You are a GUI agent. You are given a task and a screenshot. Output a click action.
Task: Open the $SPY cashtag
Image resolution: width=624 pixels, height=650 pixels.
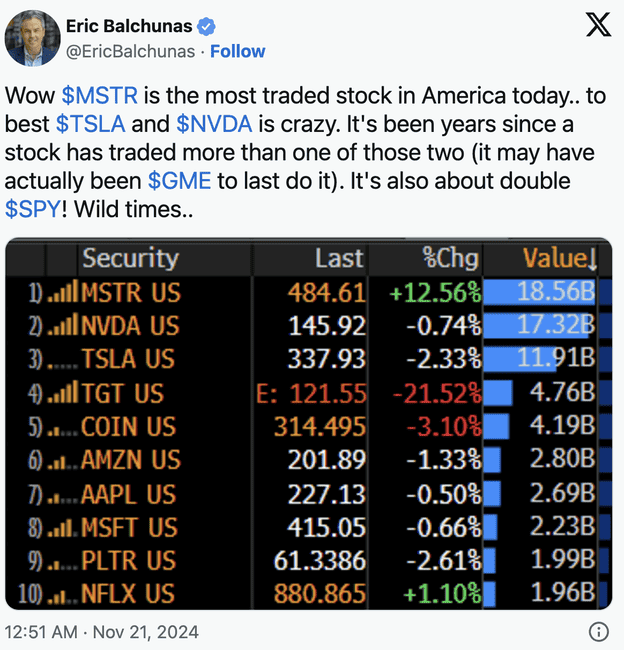tap(32, 209)
